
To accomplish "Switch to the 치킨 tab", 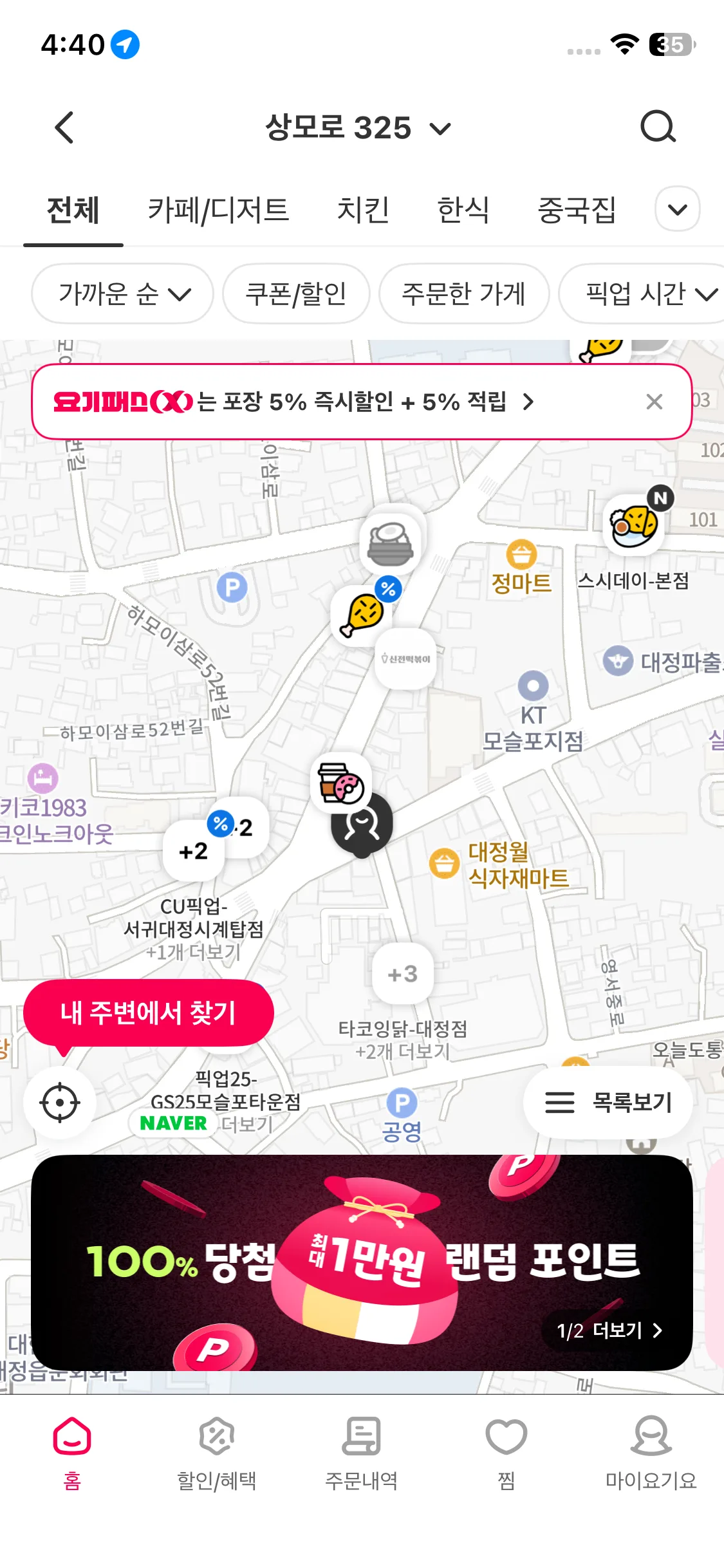I will (x=363, y=210).
